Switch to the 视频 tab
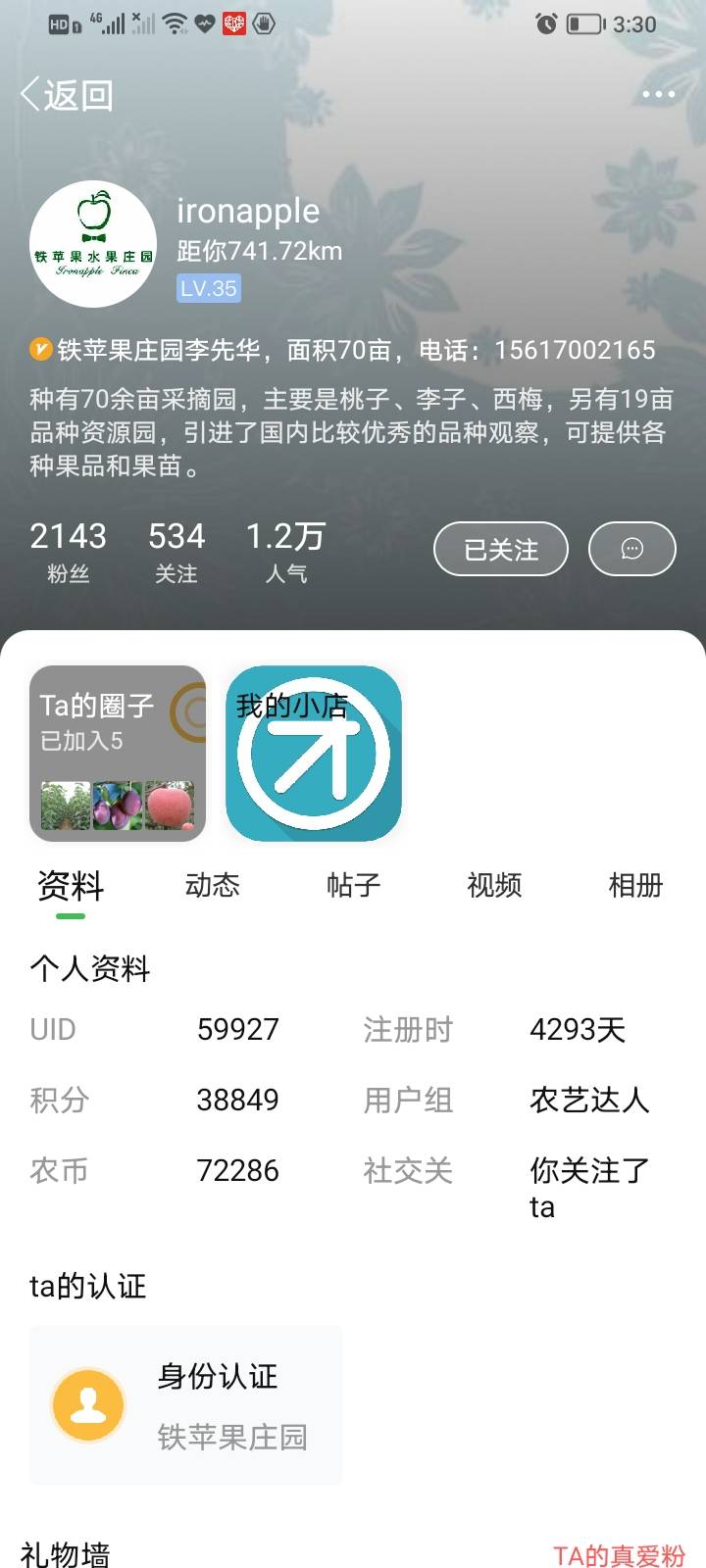The image size is (706, 1568). pyautogui.click(x=494, y=886)
